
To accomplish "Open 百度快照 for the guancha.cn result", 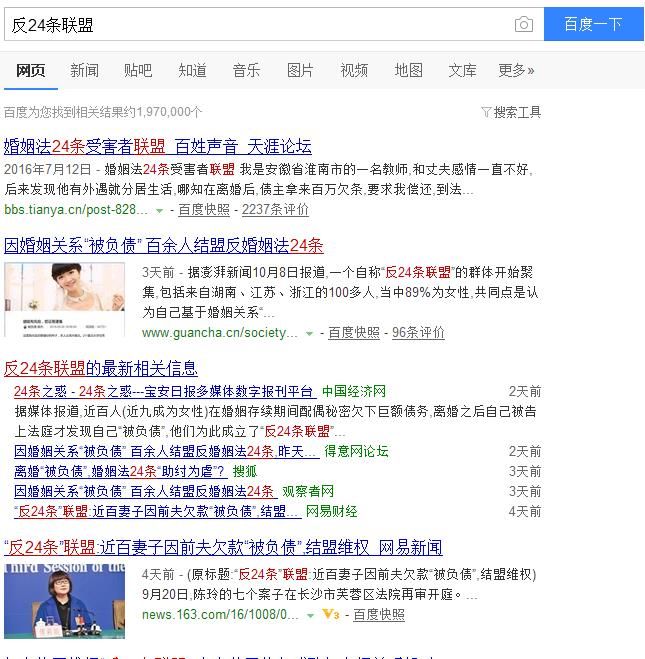I will (x=354, y=332).
